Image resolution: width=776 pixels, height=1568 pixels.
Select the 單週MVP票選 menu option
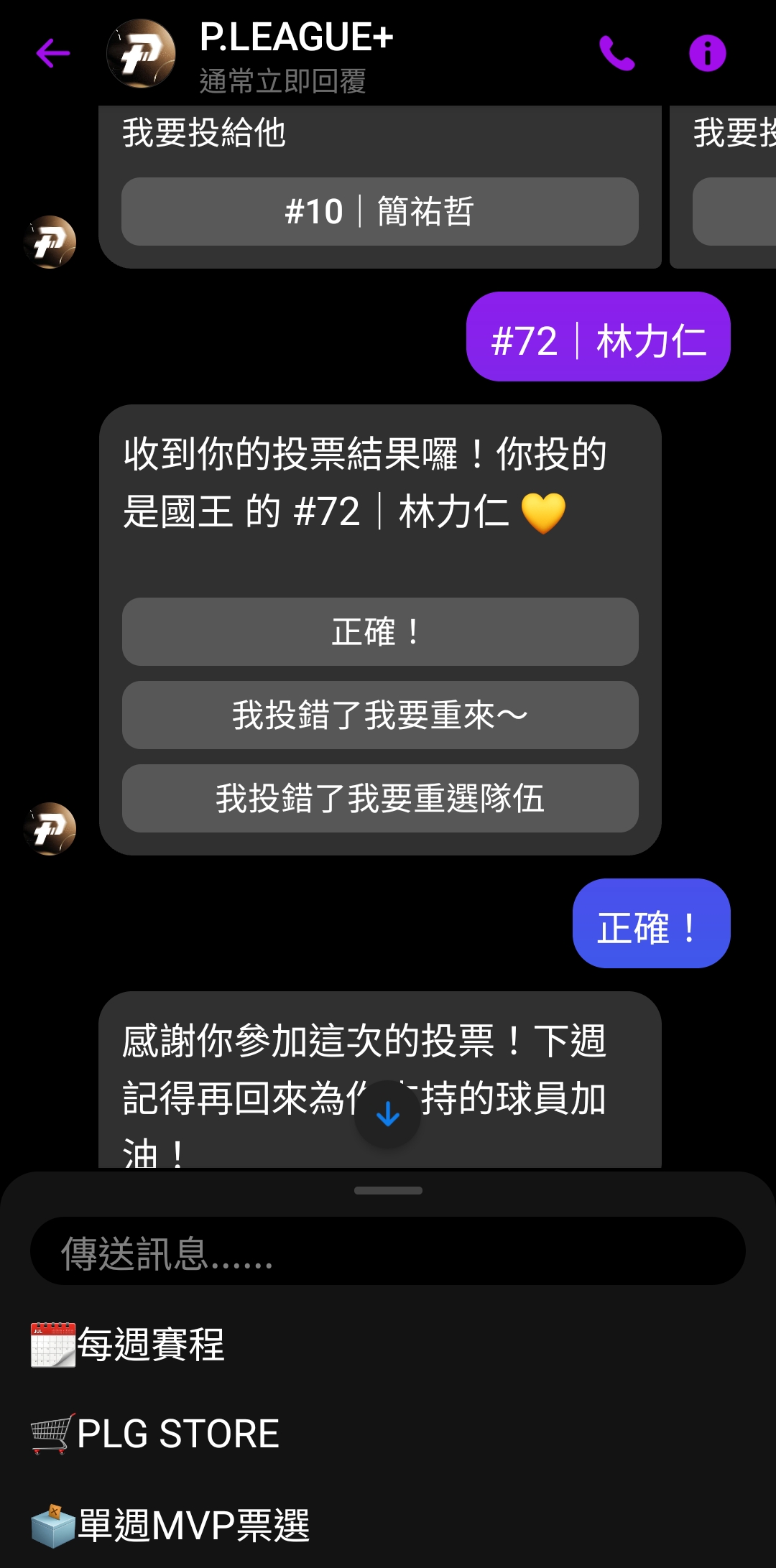coord(172,1526)
